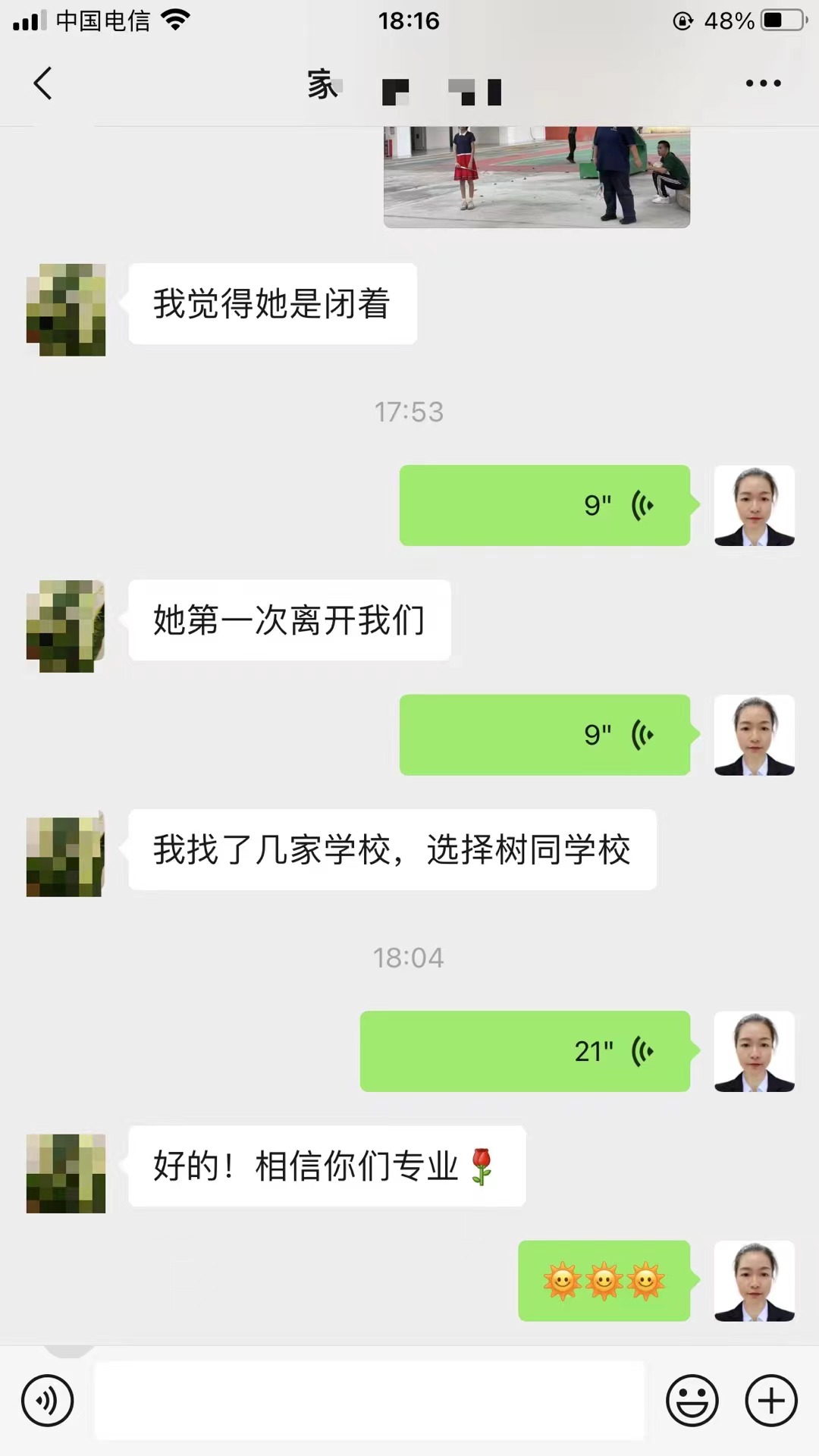Tap the message input field
The height and width of the screenshot is (1456, 819).
(x=369, y=1400)
